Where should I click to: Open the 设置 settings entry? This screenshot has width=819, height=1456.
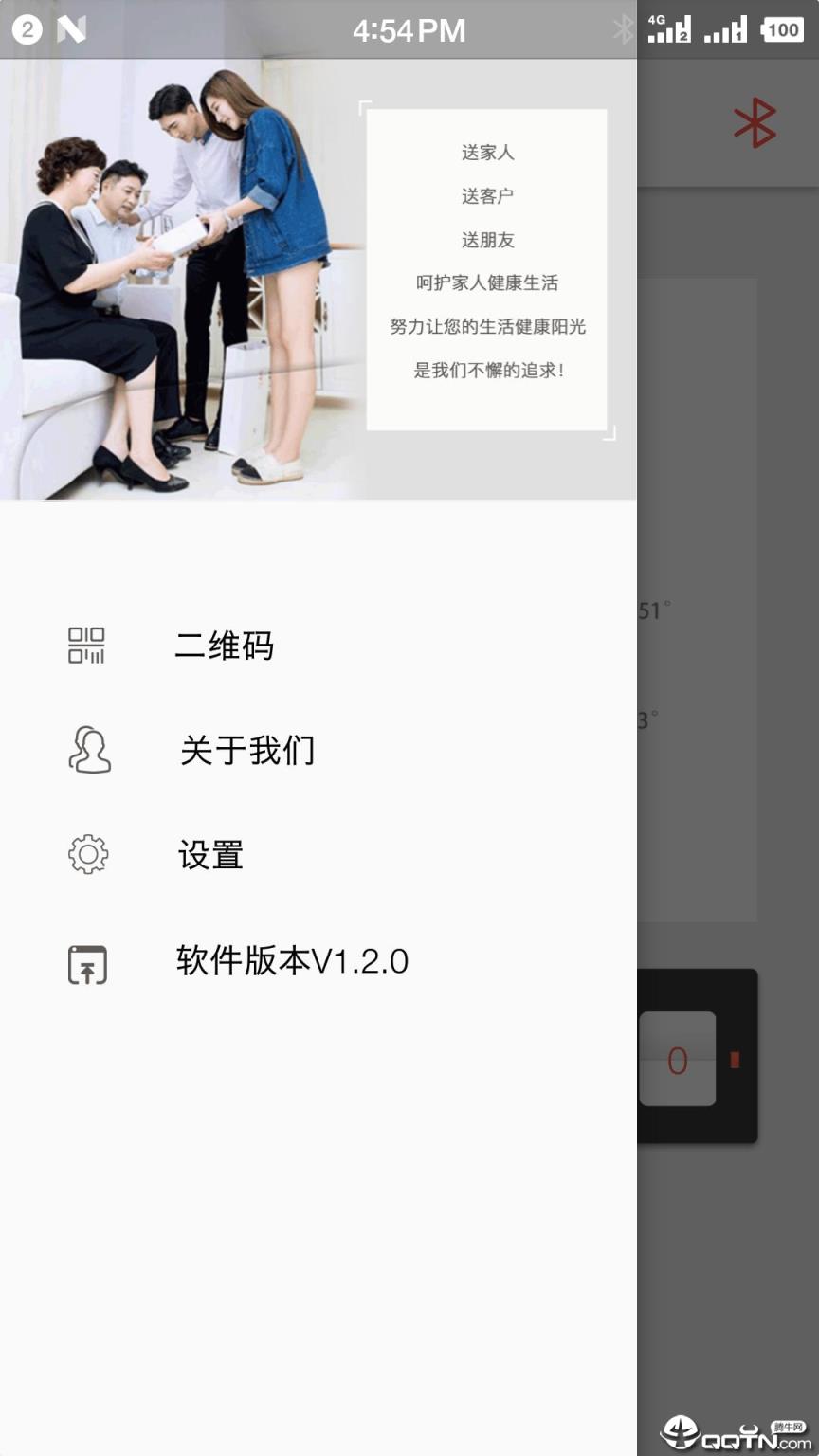[211, 854]
